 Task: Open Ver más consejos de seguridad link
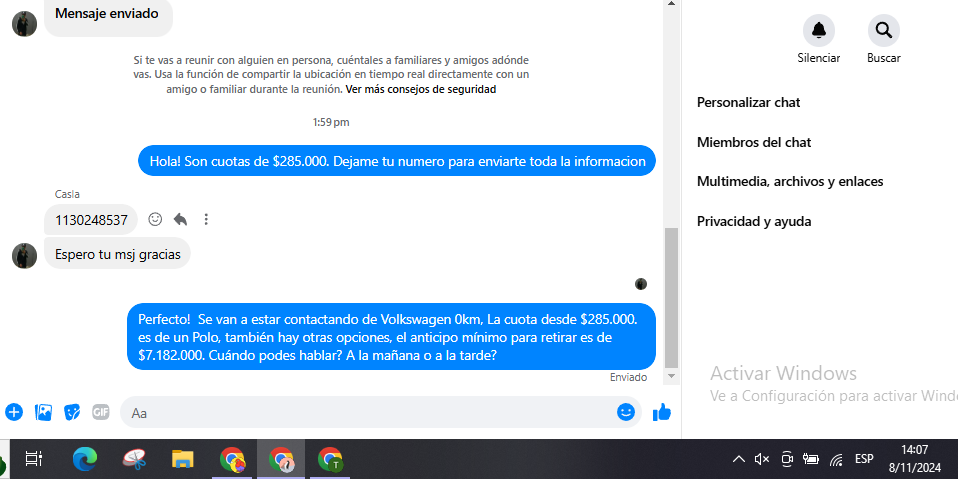coord(420,89)
